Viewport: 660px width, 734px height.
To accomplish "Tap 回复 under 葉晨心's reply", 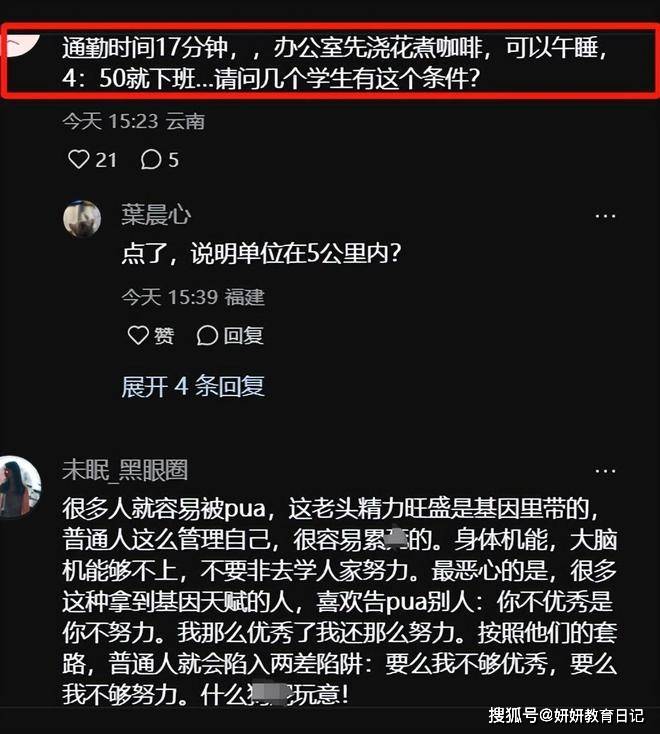I will click(x=231, y=336).
